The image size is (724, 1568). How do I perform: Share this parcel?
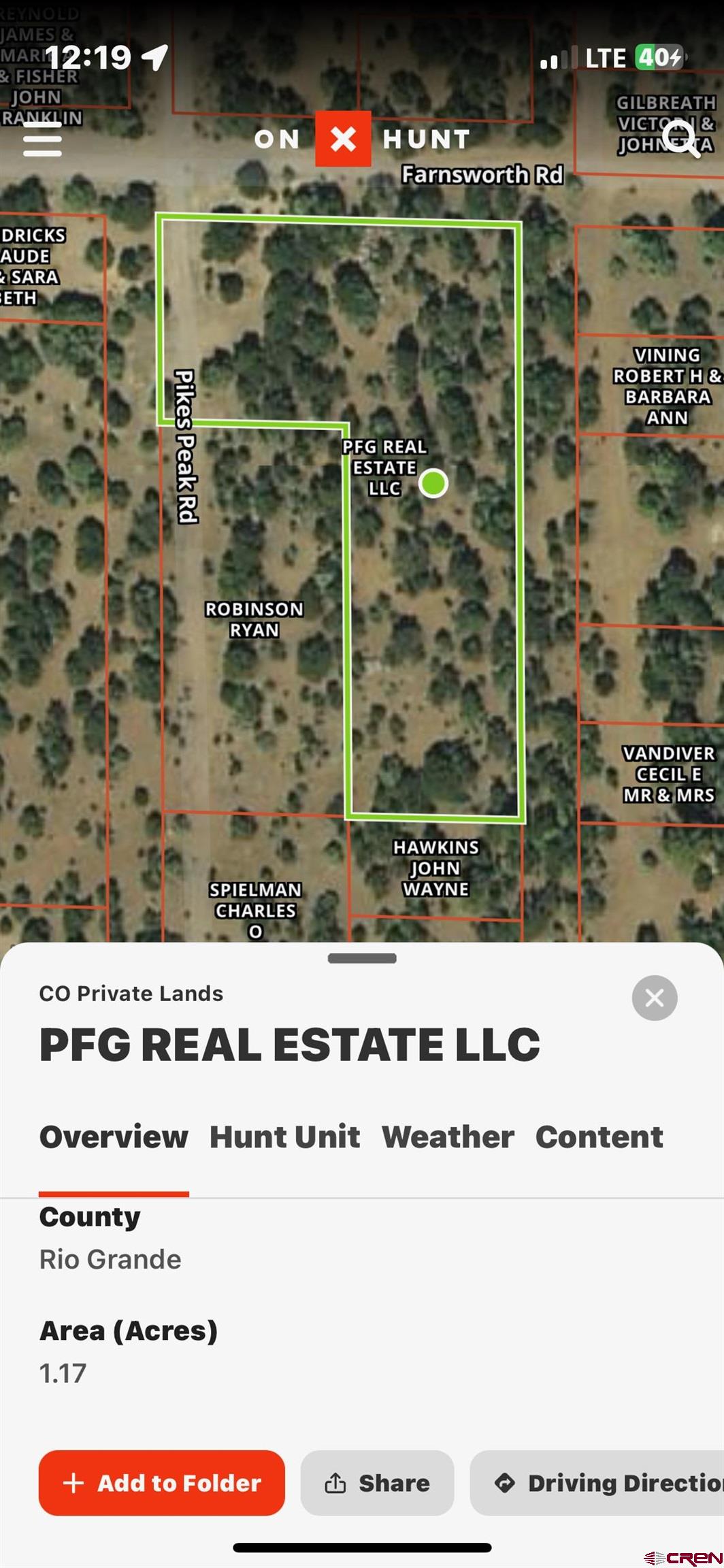point(377,1483)
